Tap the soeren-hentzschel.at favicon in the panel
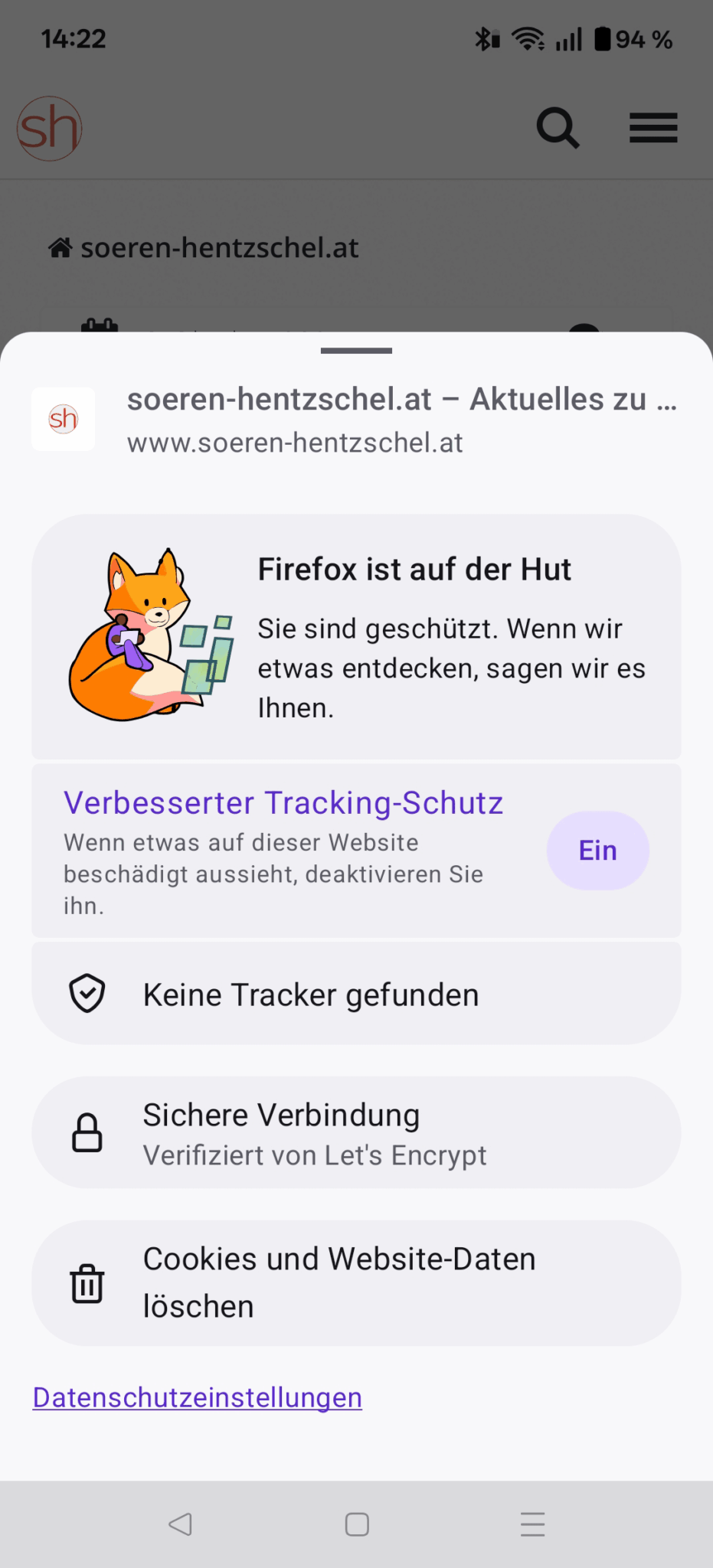Screen dimensions: 713x1568 pos(63,420)
